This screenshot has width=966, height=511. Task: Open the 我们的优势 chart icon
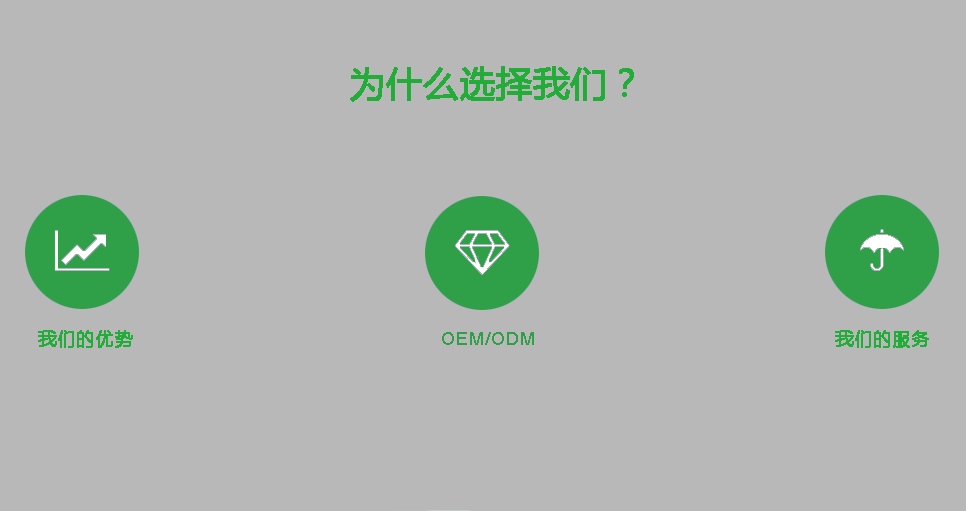coord(82,252)
